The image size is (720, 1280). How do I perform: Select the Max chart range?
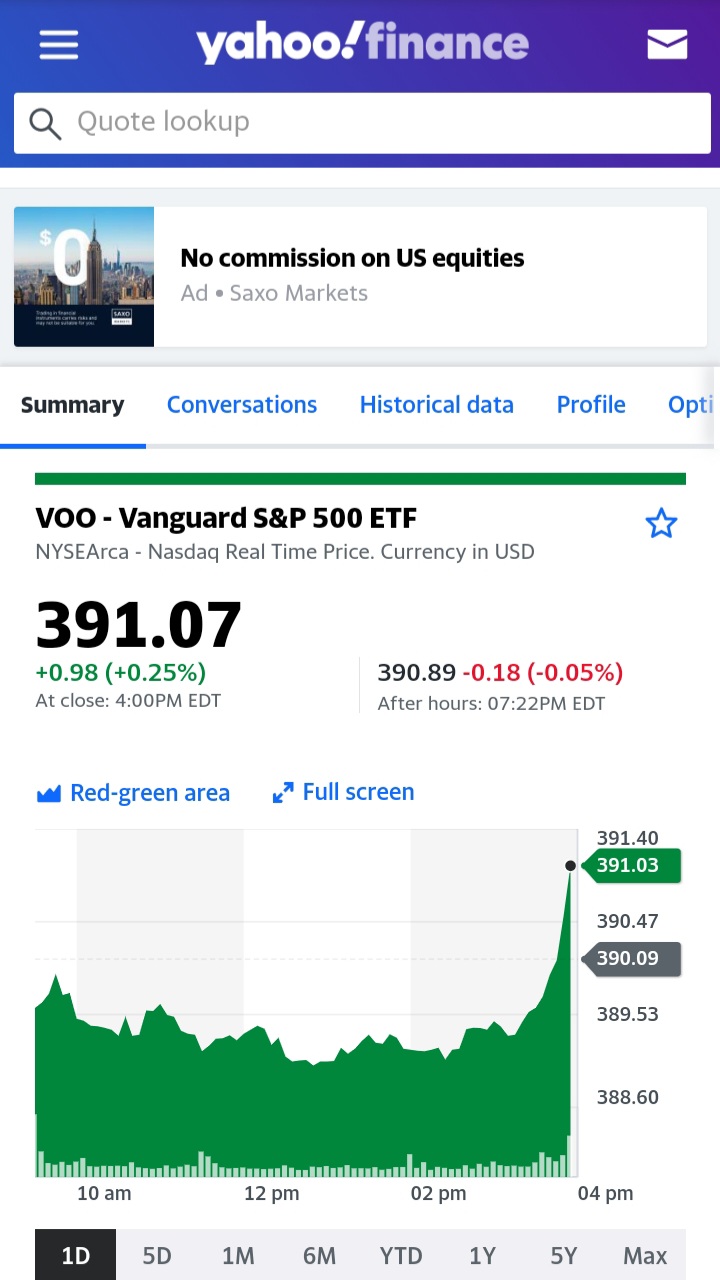click(x=645, y=1255)
